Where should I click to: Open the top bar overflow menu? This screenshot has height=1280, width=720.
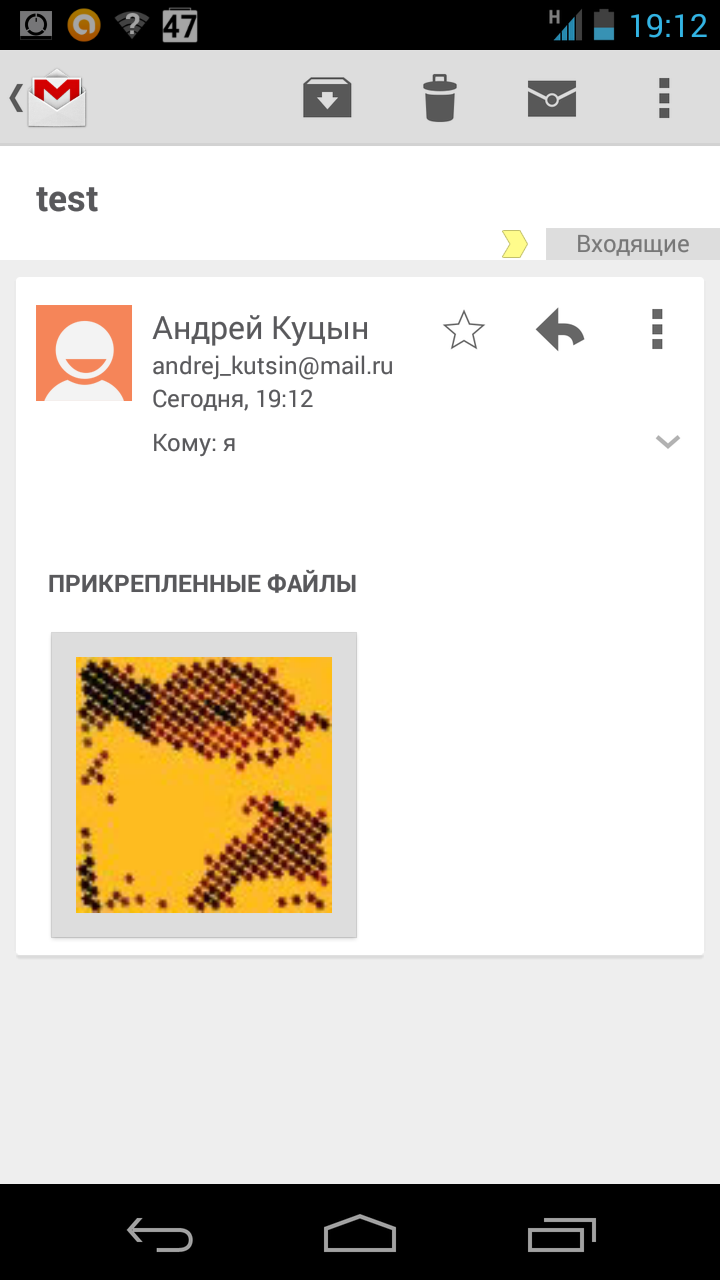click(663, 98)
